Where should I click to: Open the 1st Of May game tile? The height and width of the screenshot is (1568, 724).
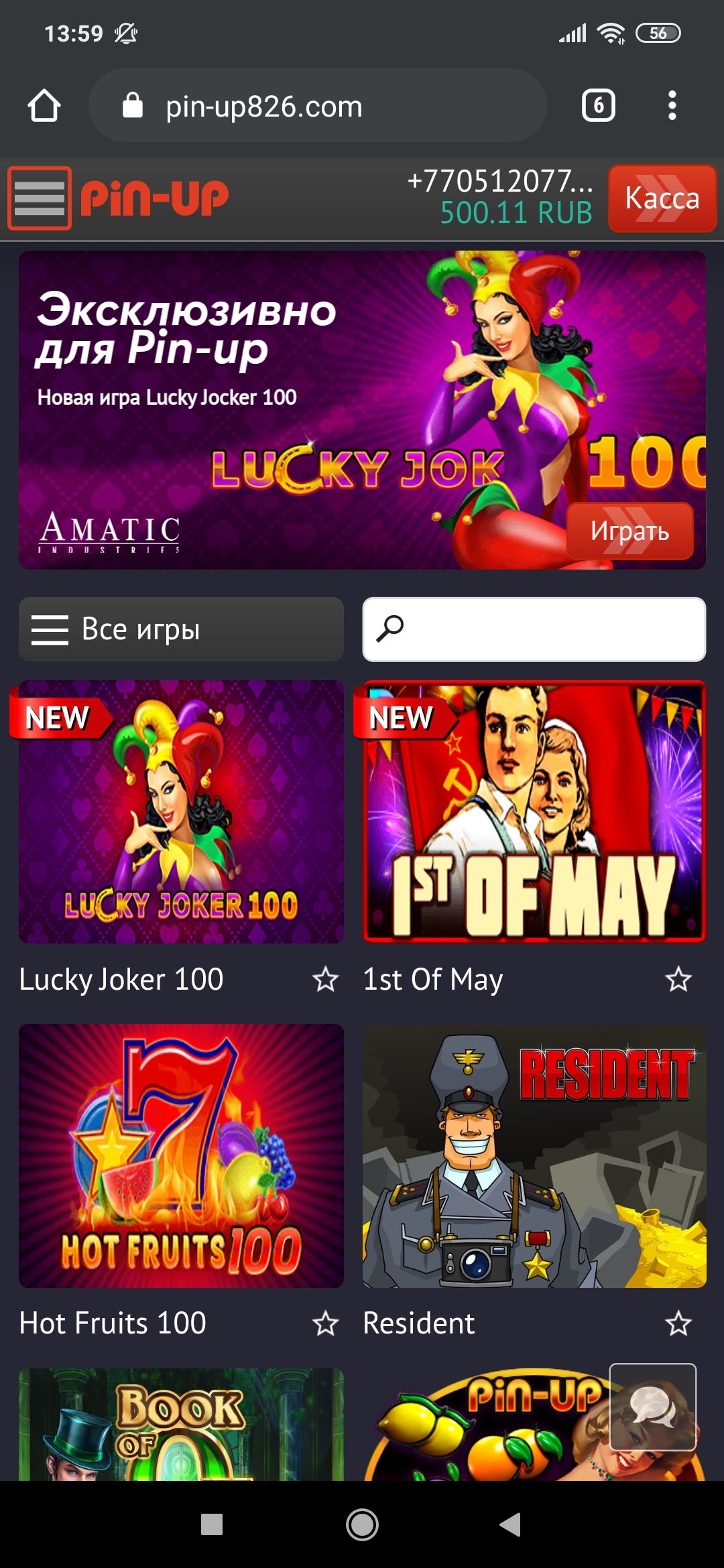point(534,811)
